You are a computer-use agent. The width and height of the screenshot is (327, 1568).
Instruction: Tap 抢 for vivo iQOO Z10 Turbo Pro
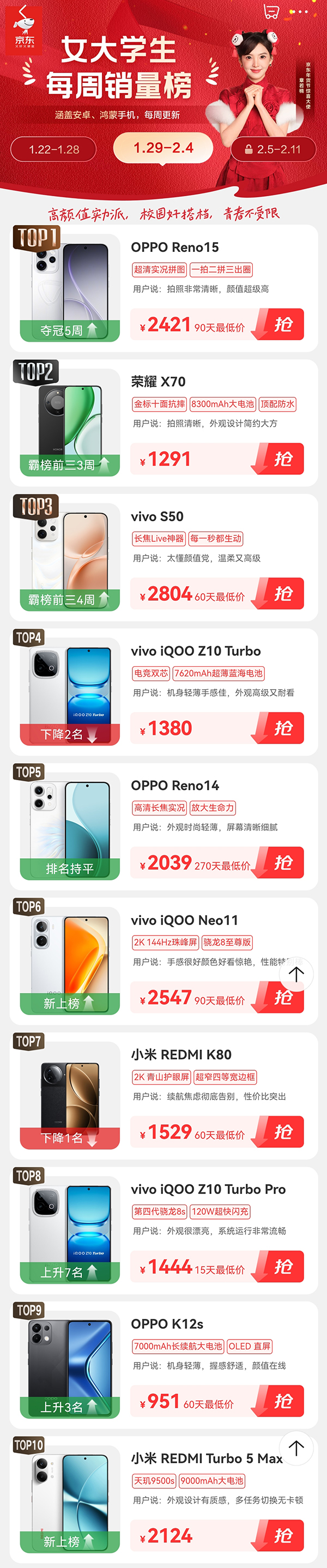coord(280,1266)
